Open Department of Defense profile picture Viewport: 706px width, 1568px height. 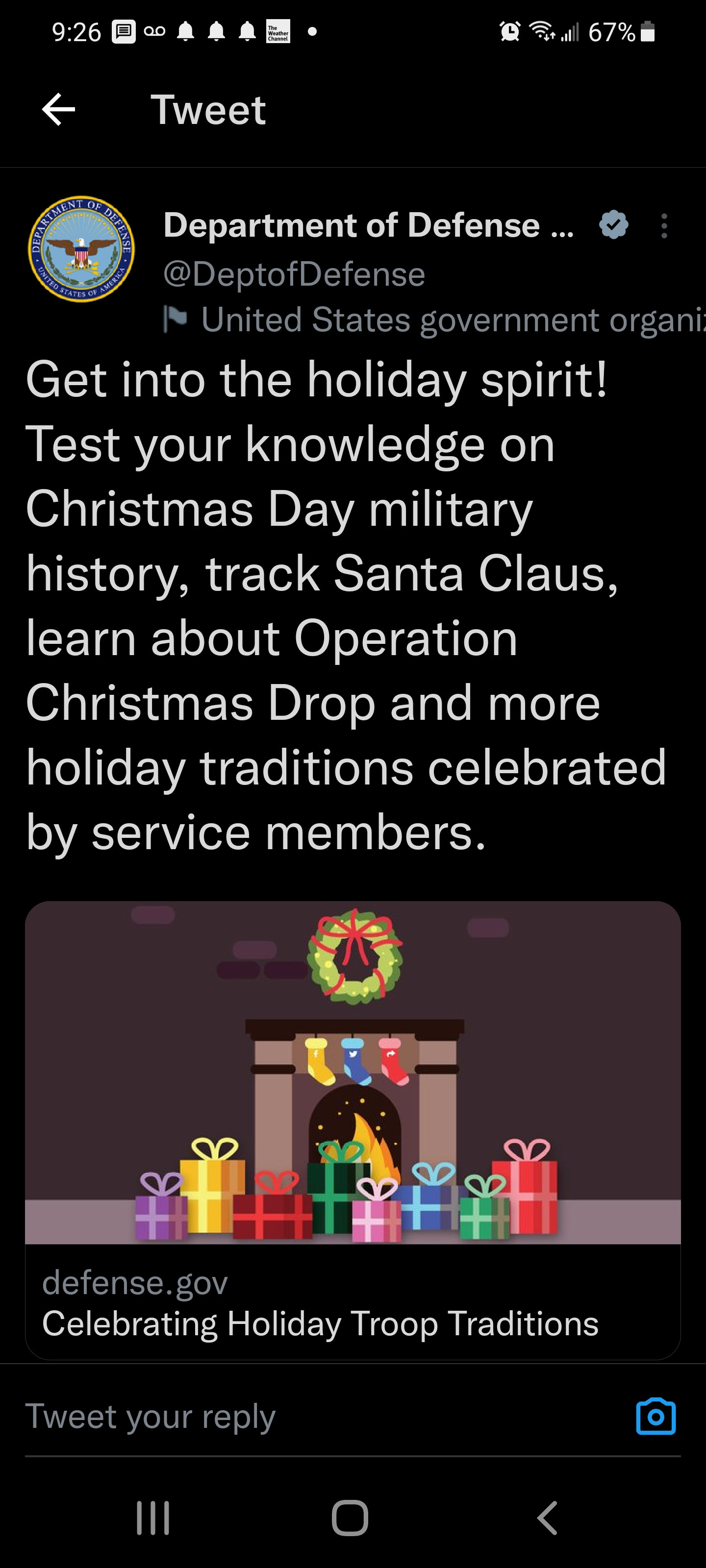[81, 249]
